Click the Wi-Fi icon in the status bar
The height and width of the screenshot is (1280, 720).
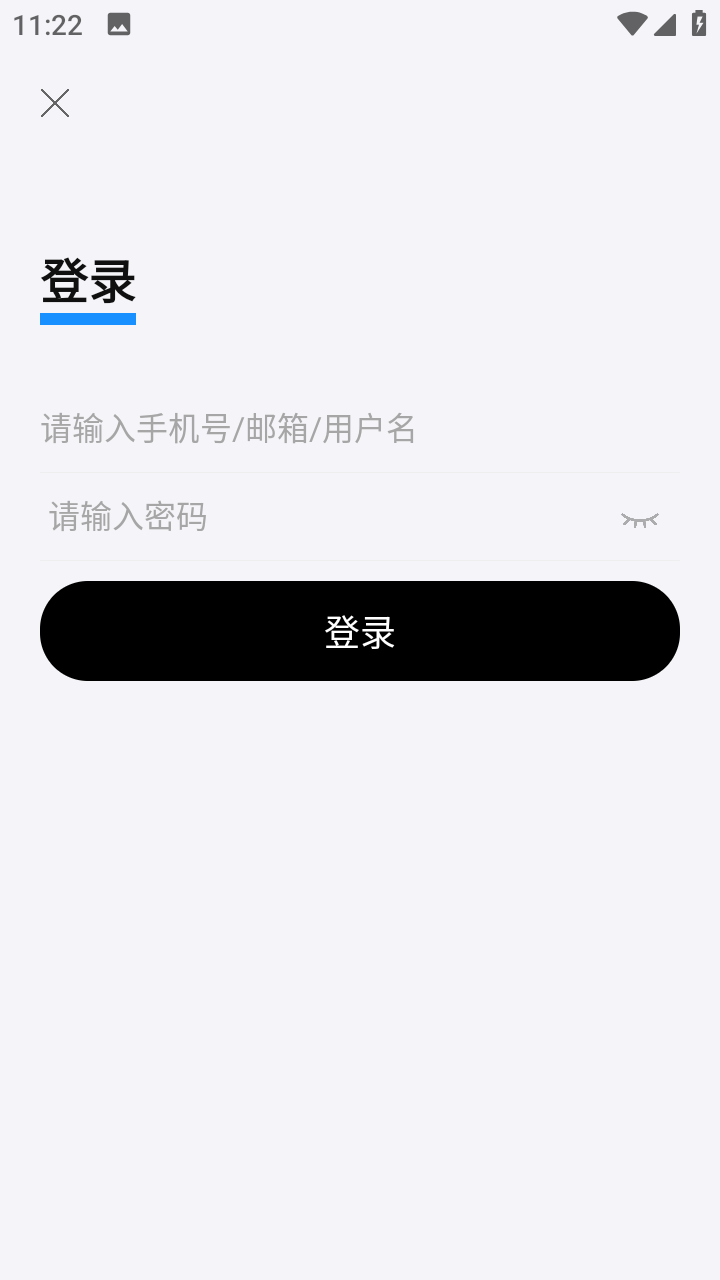(631, 23)
